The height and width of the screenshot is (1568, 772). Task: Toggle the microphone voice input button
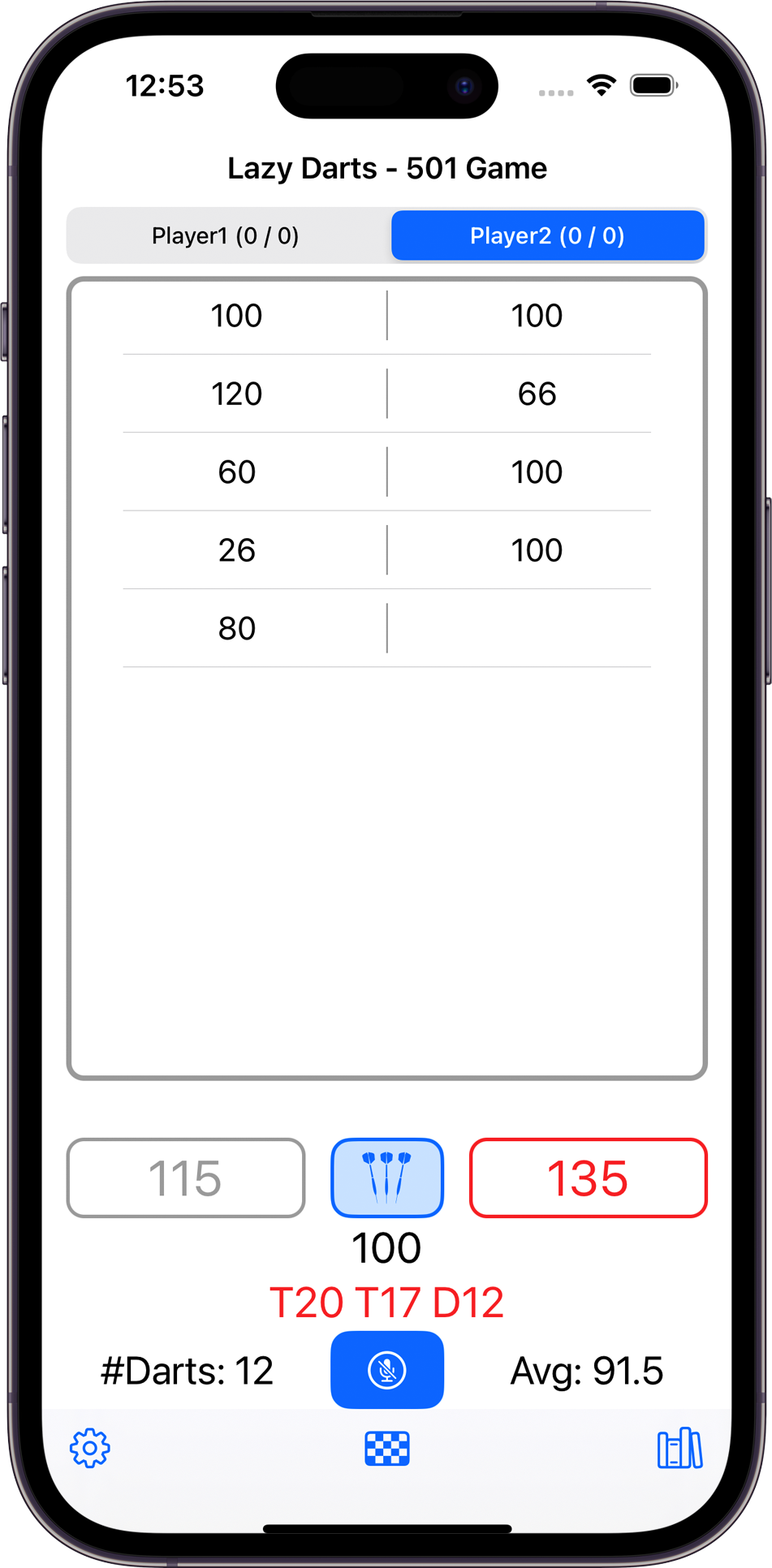click(x=386, y=1370)
